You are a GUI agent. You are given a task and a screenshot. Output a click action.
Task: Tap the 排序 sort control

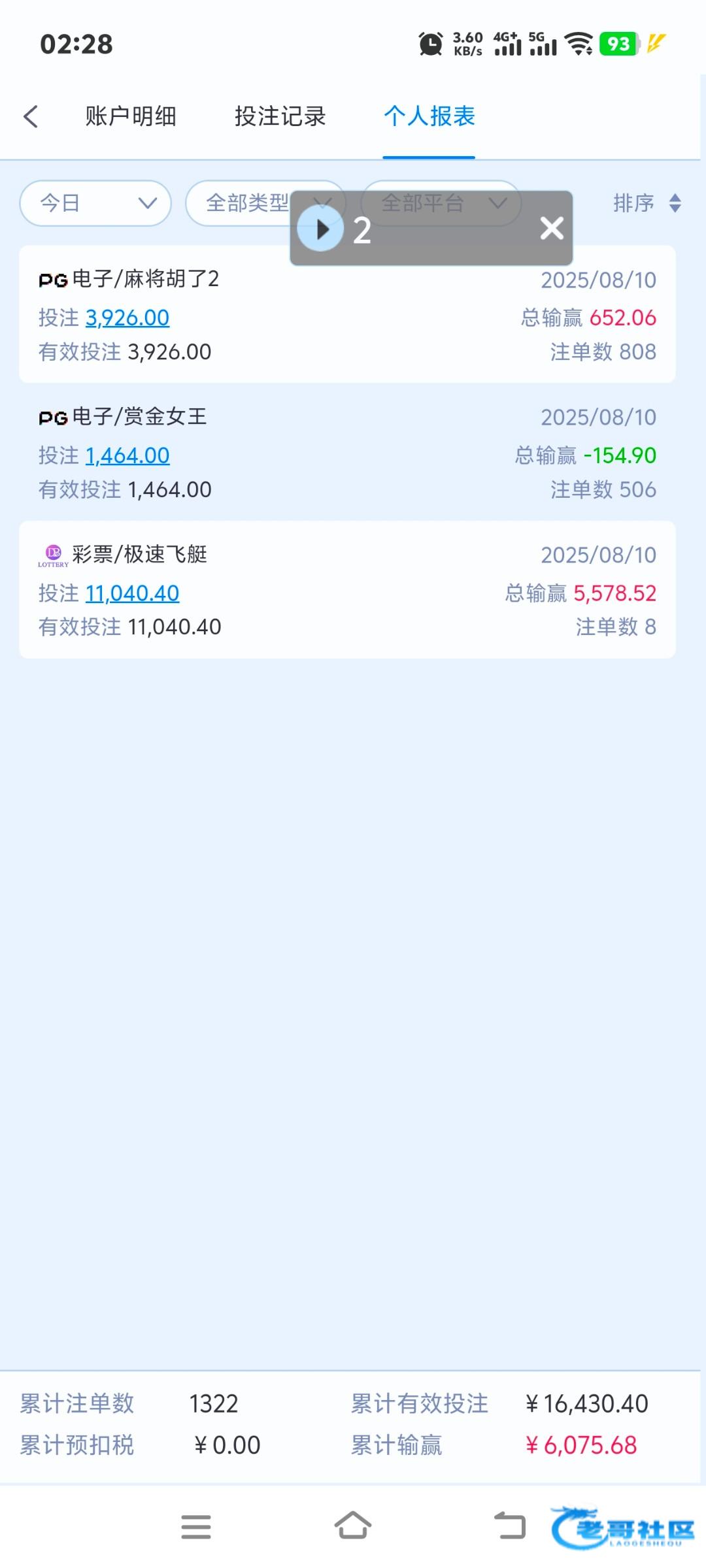(647, 203)
